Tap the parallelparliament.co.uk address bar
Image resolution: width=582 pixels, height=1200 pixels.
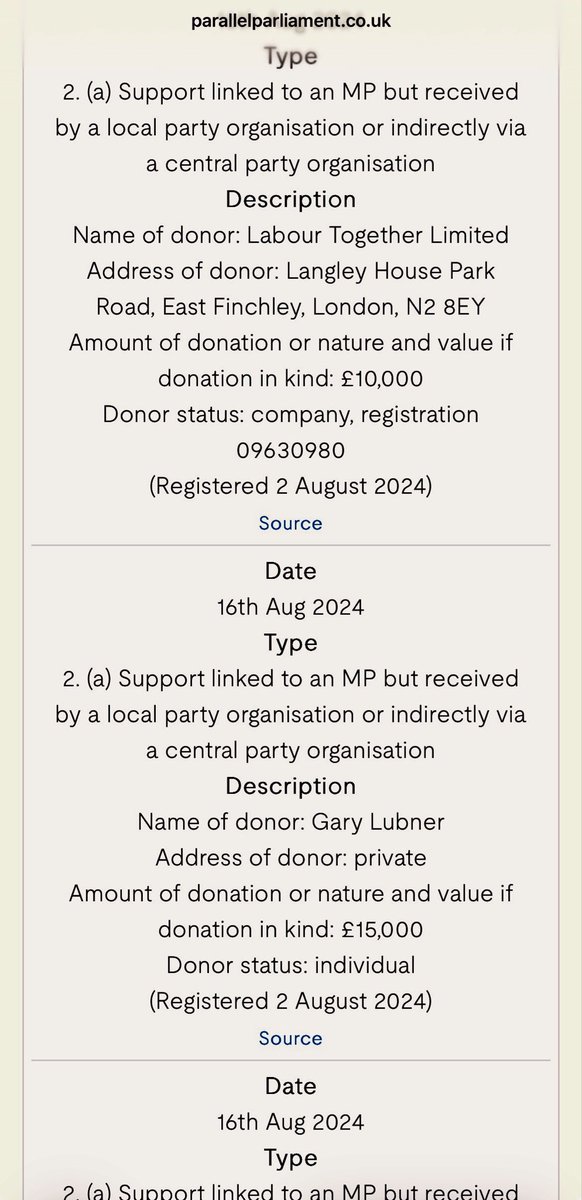[291, 19]
